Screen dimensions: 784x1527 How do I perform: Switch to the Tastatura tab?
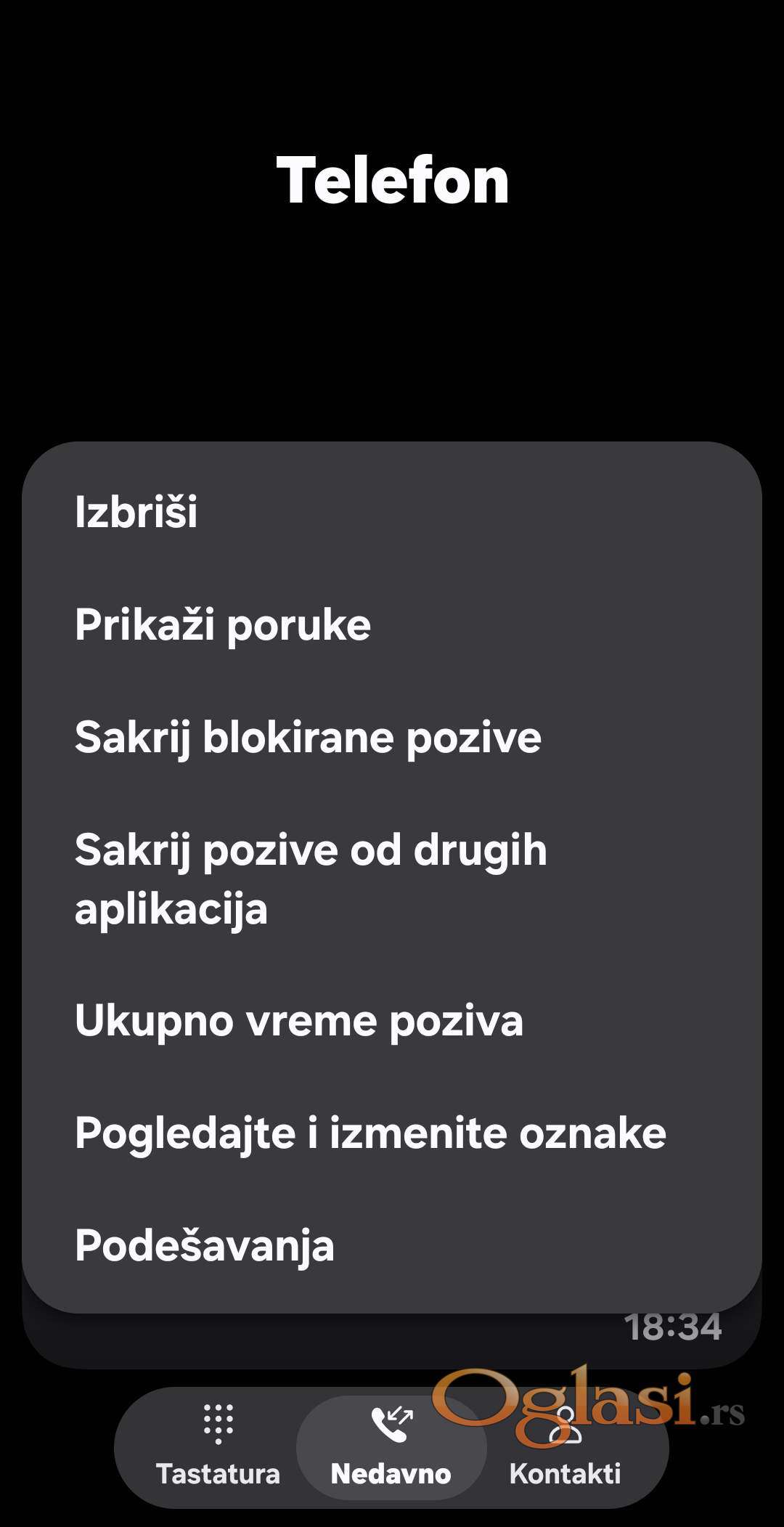click(x=218, y=1445)
